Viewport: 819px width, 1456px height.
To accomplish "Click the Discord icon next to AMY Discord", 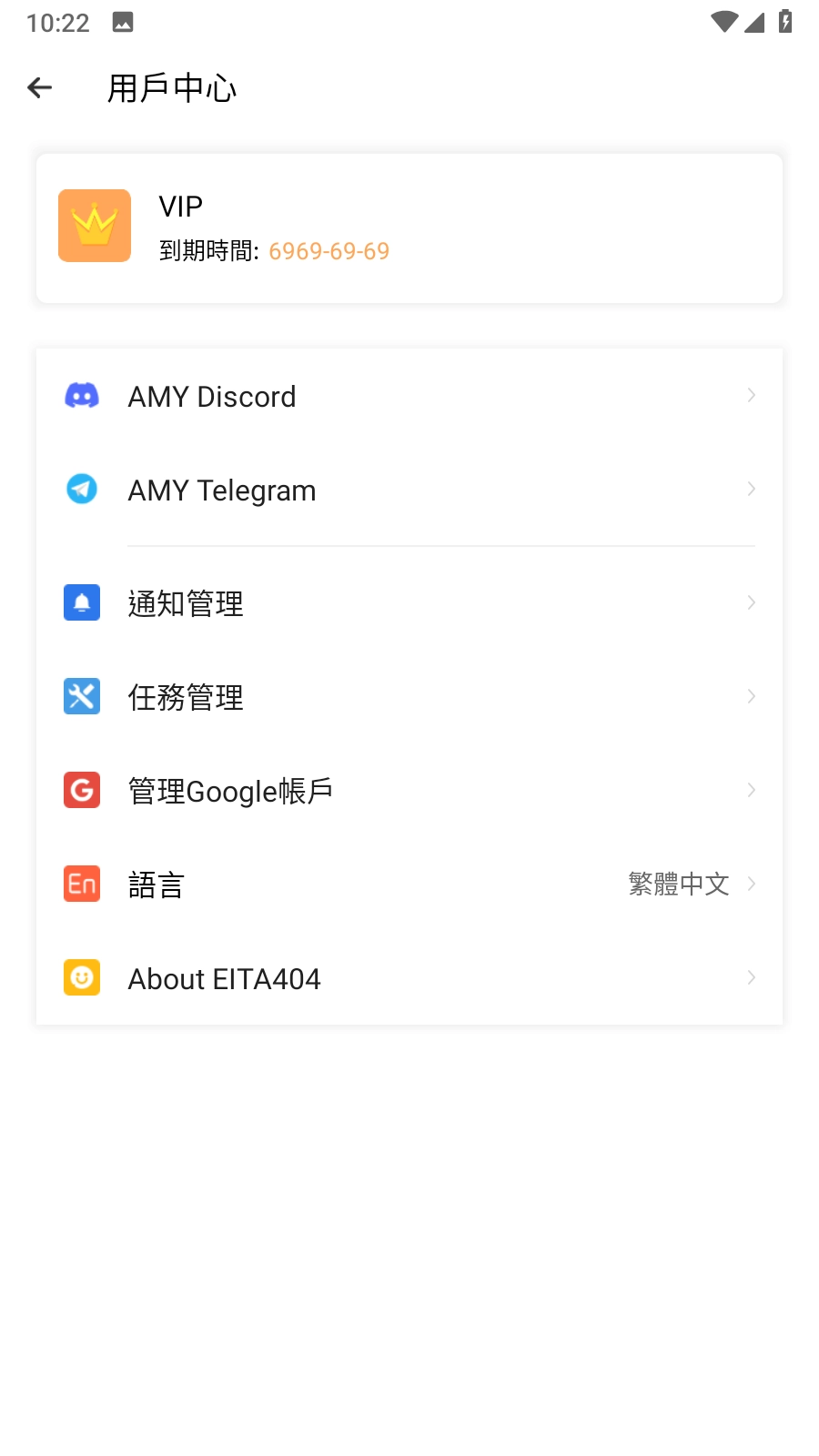I will click(81, 395).
